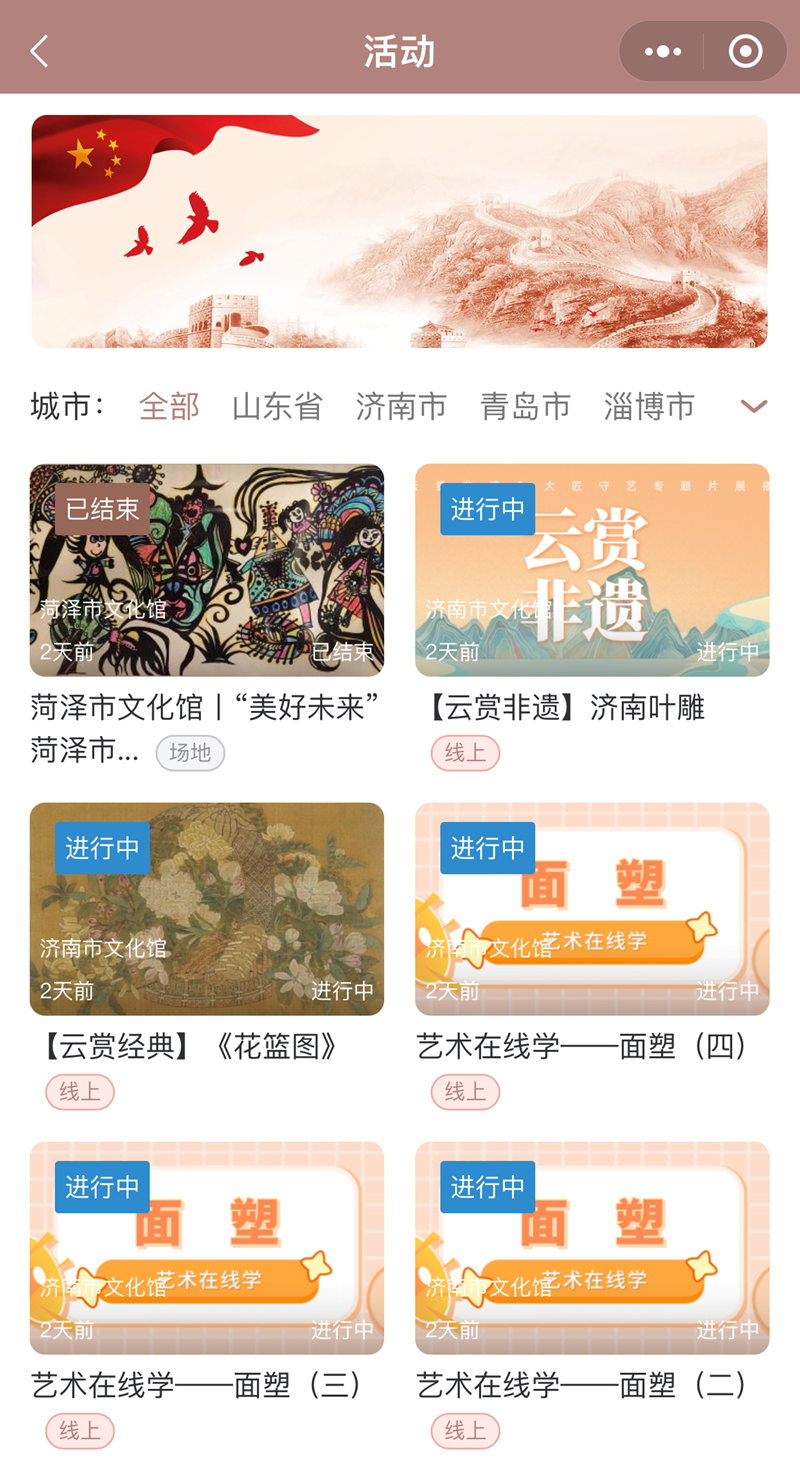800x1467 pixels.
Task: Open 艺术在线学——面塑（三） card
Action: [207, 1248]
